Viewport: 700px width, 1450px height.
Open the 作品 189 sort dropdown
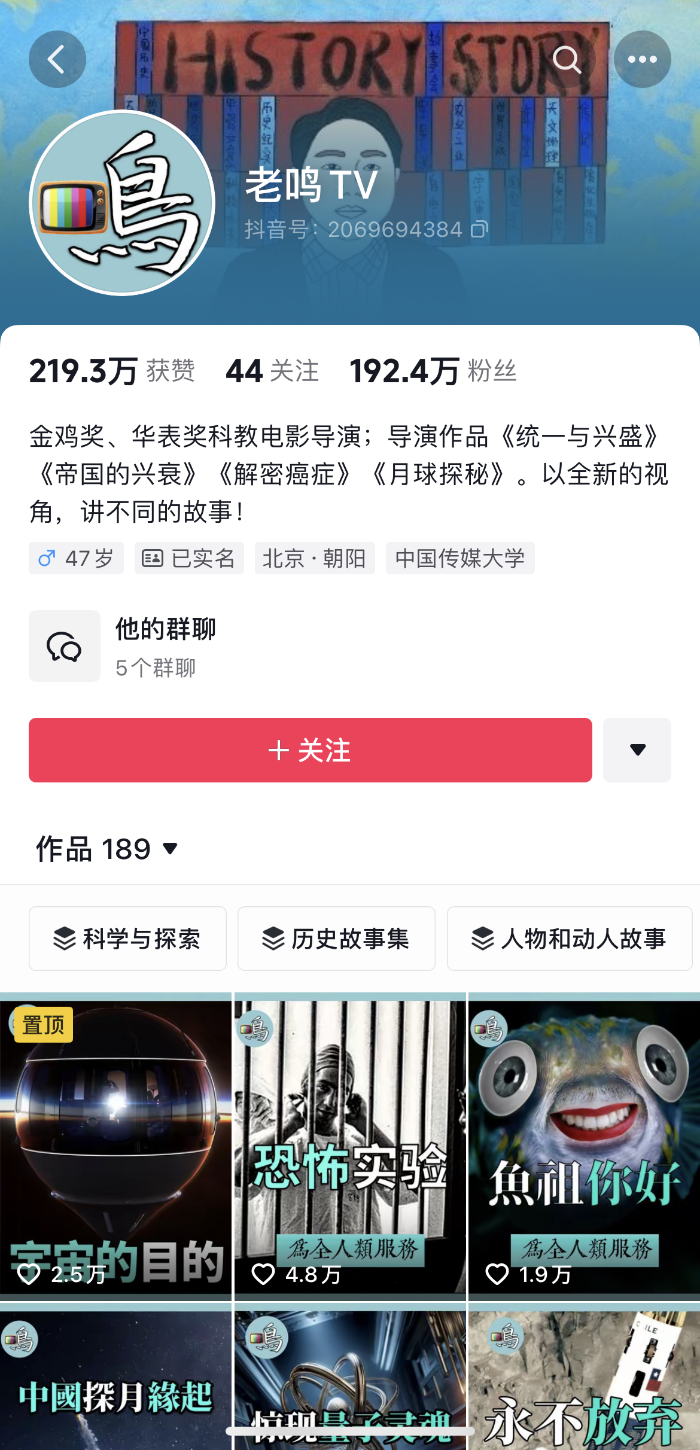(108, 849)
